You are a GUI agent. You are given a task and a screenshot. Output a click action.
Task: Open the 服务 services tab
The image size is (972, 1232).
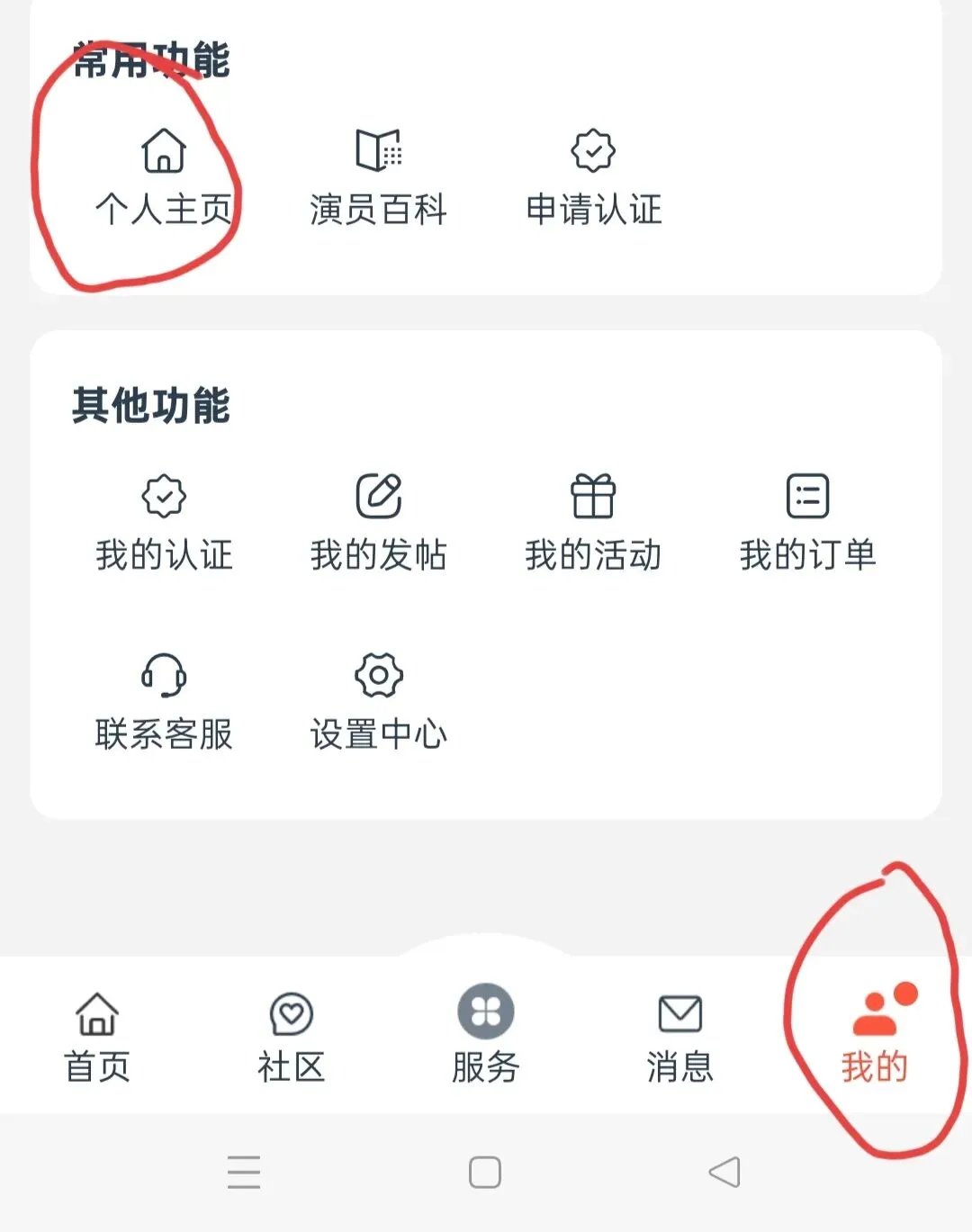coord(485,1035)
